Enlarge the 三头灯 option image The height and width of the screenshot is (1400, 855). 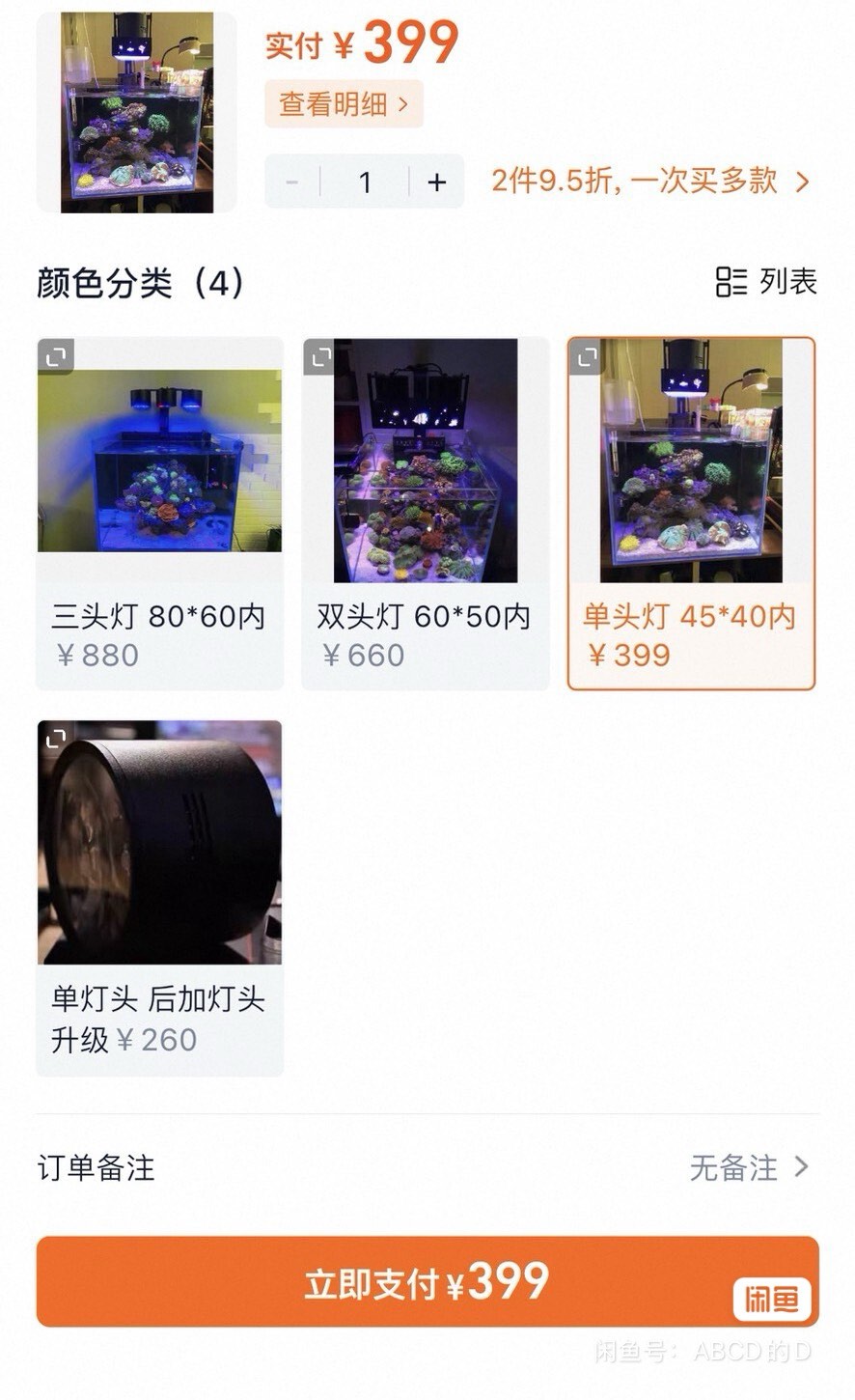57,357
